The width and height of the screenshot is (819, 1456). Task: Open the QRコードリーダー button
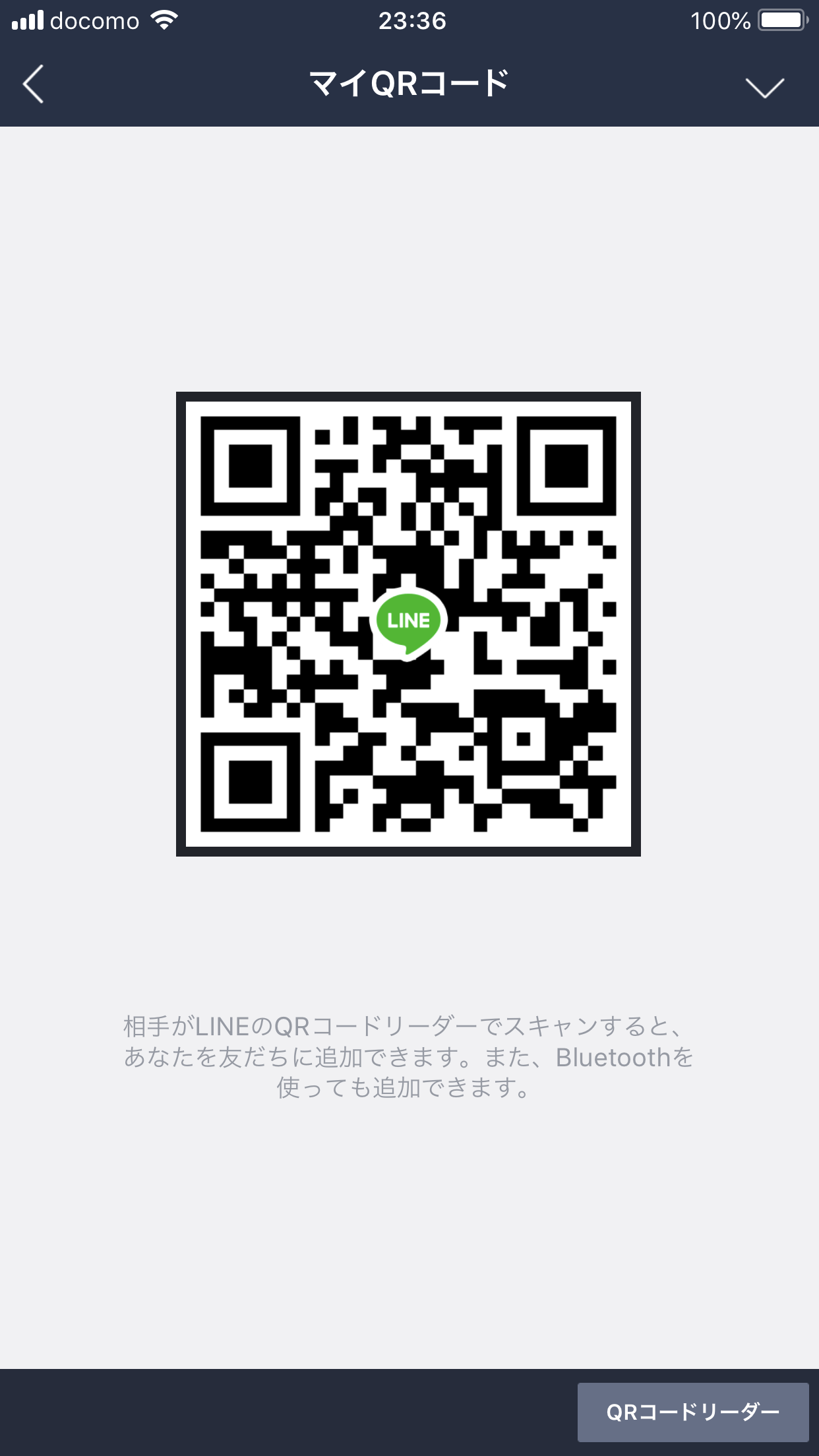(692, 1412)
